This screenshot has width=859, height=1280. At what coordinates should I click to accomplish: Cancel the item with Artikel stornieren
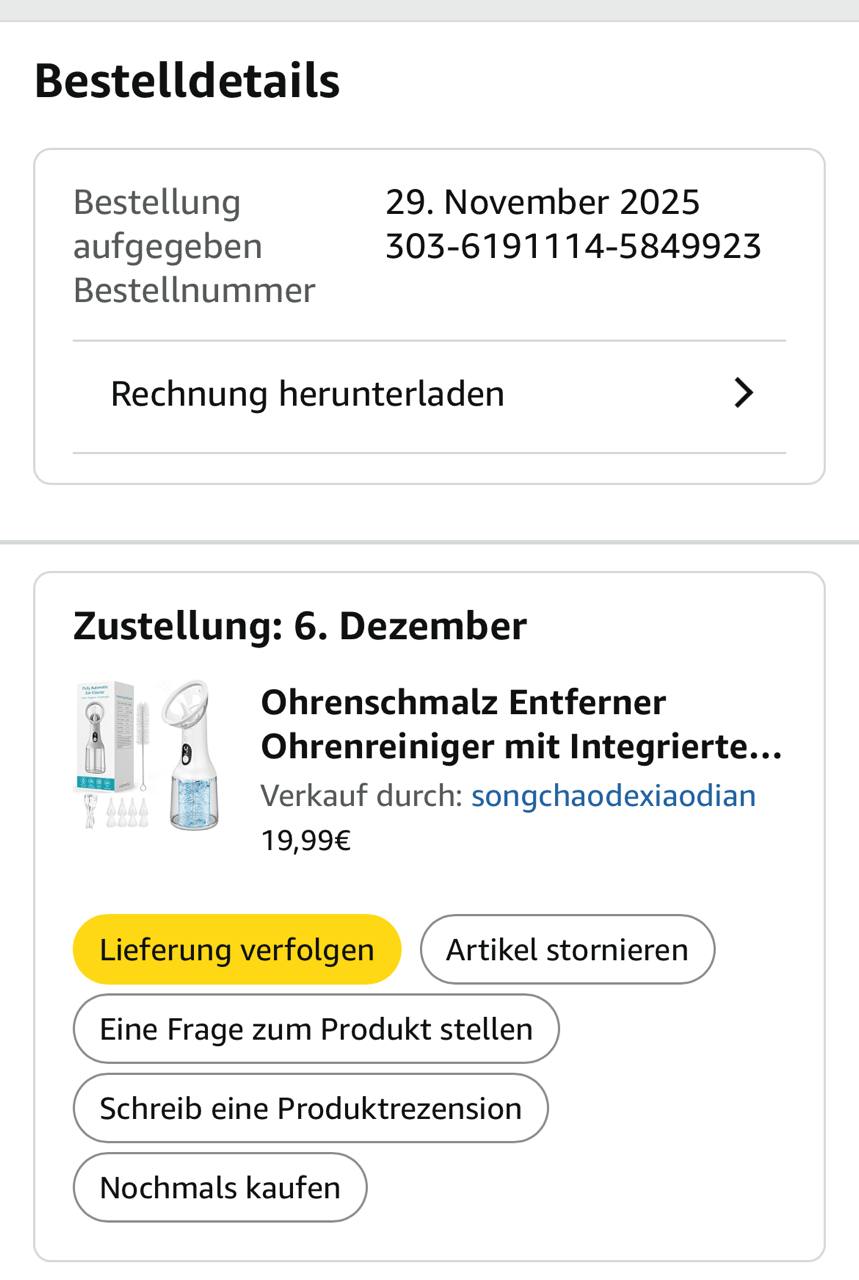coord(567,949)
